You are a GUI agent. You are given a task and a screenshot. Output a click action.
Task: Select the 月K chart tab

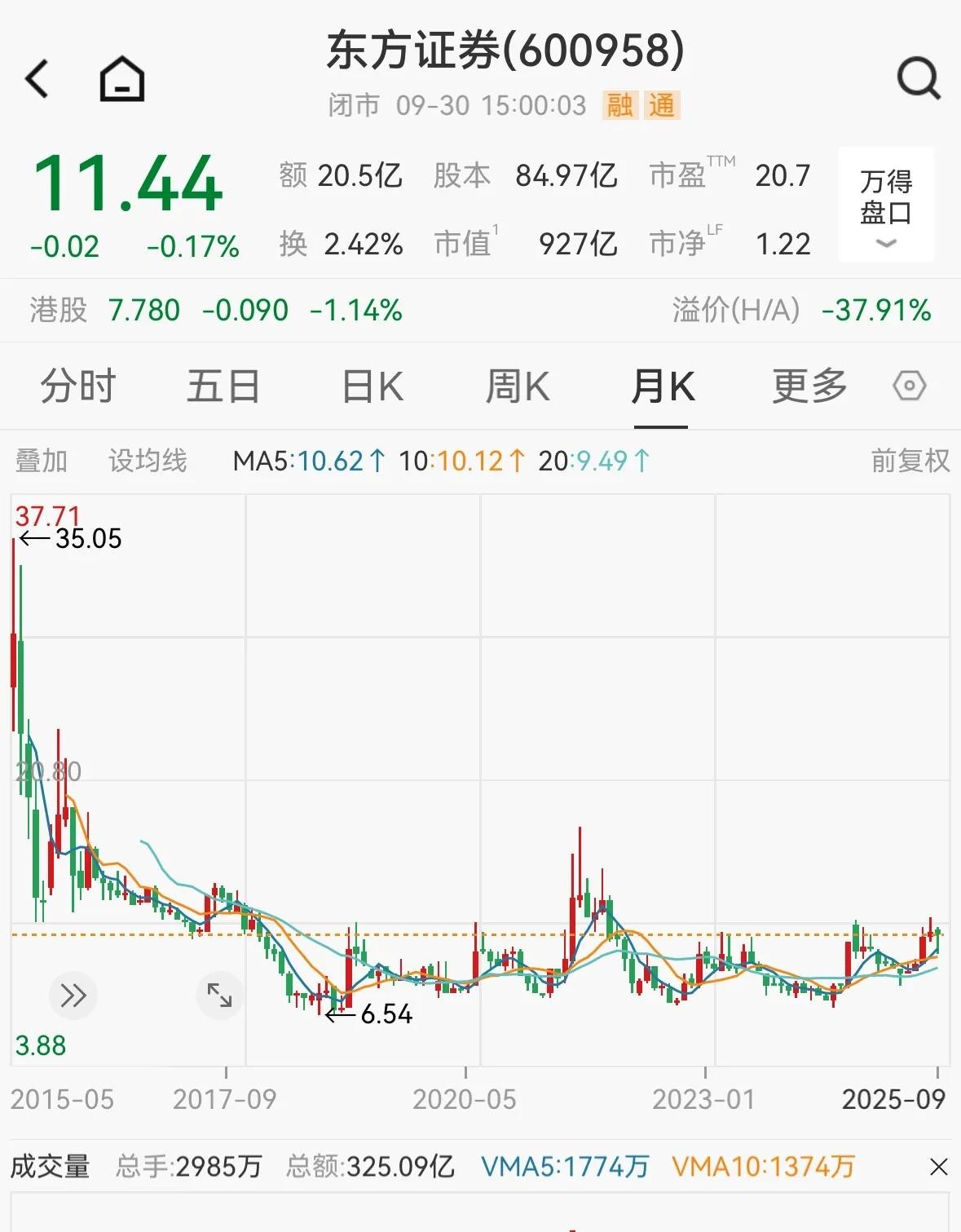(x=662, y=386)
